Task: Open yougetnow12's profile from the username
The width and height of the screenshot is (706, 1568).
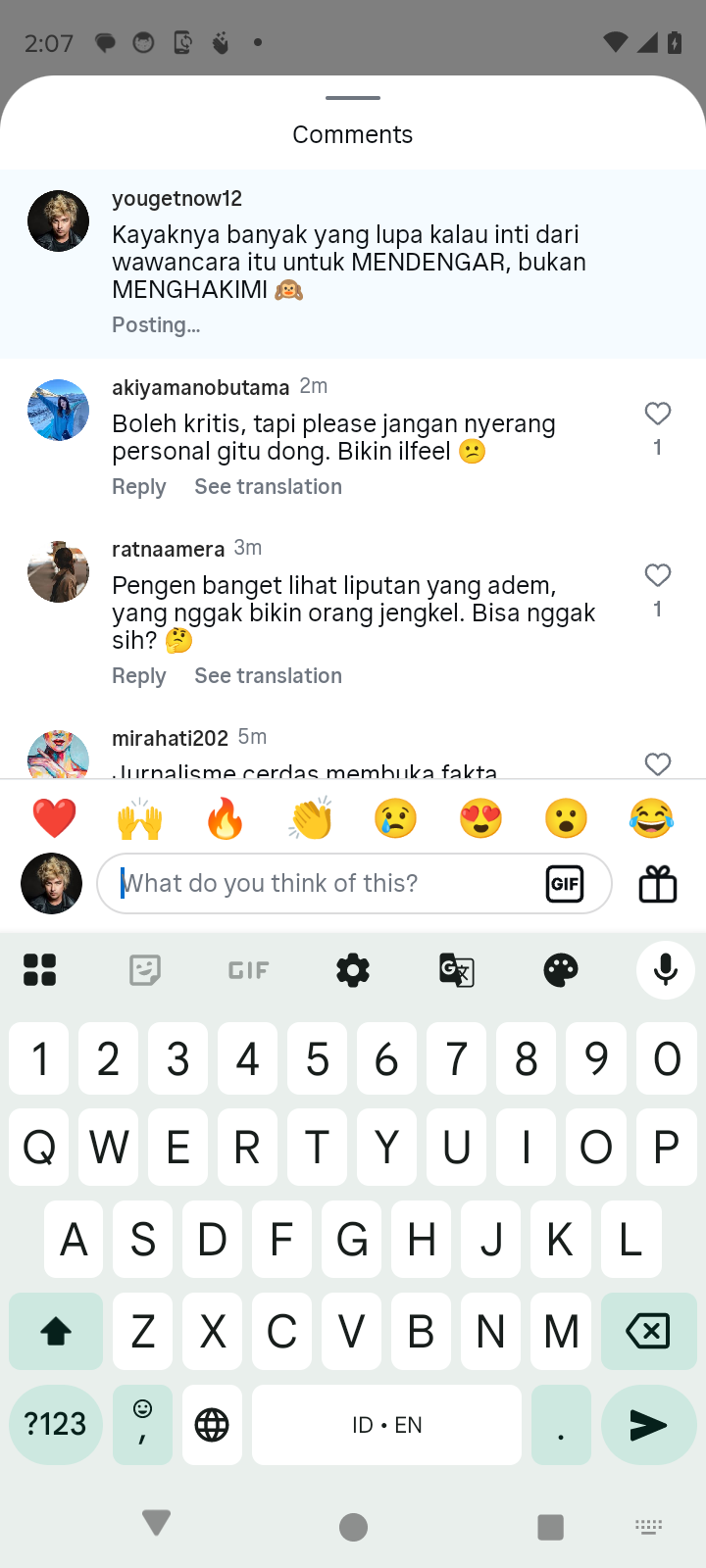Action: [176, 199]
